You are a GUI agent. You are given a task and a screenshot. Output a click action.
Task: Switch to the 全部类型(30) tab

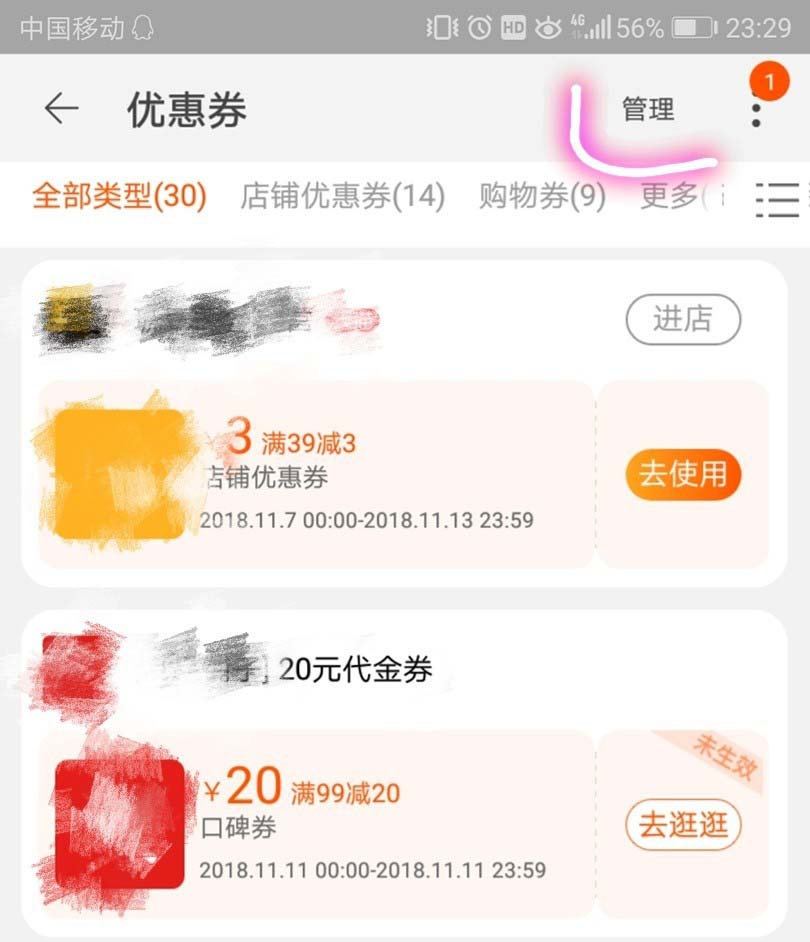click(119, 196)
